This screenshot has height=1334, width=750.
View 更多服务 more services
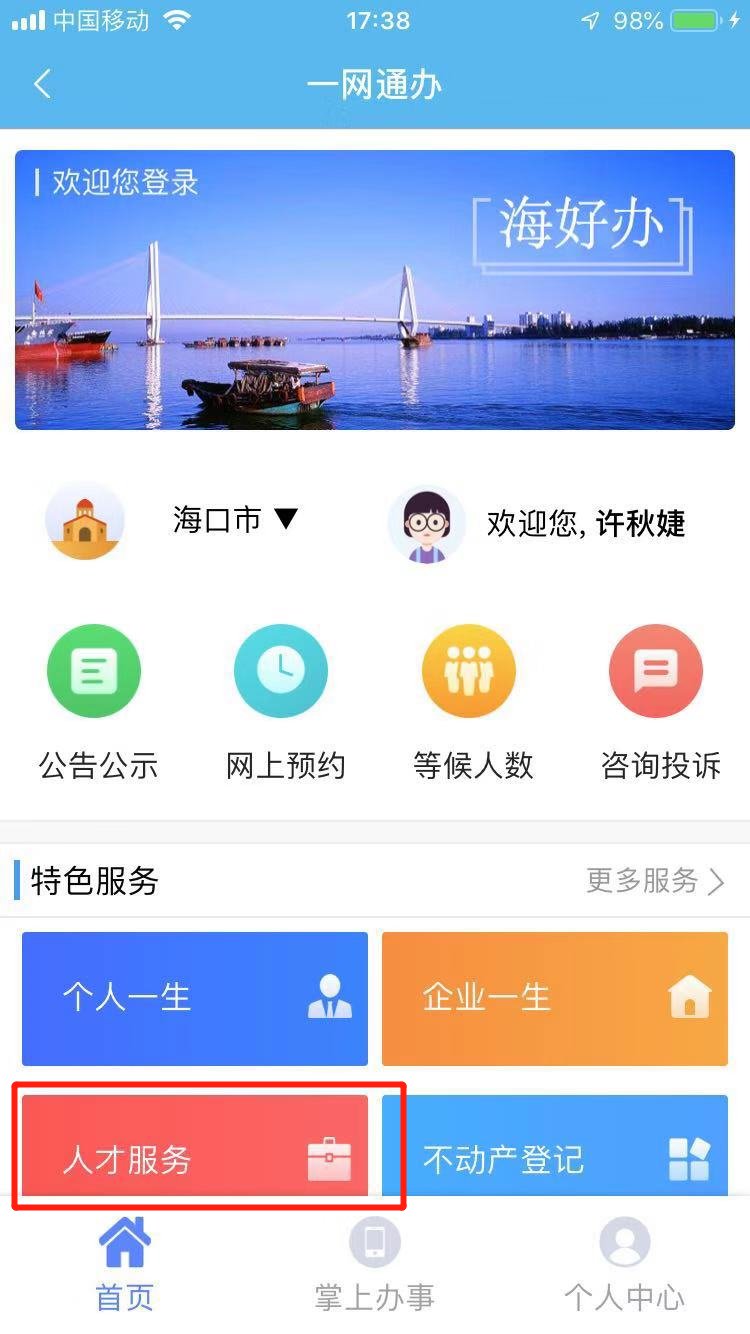[x=655, y=880]
